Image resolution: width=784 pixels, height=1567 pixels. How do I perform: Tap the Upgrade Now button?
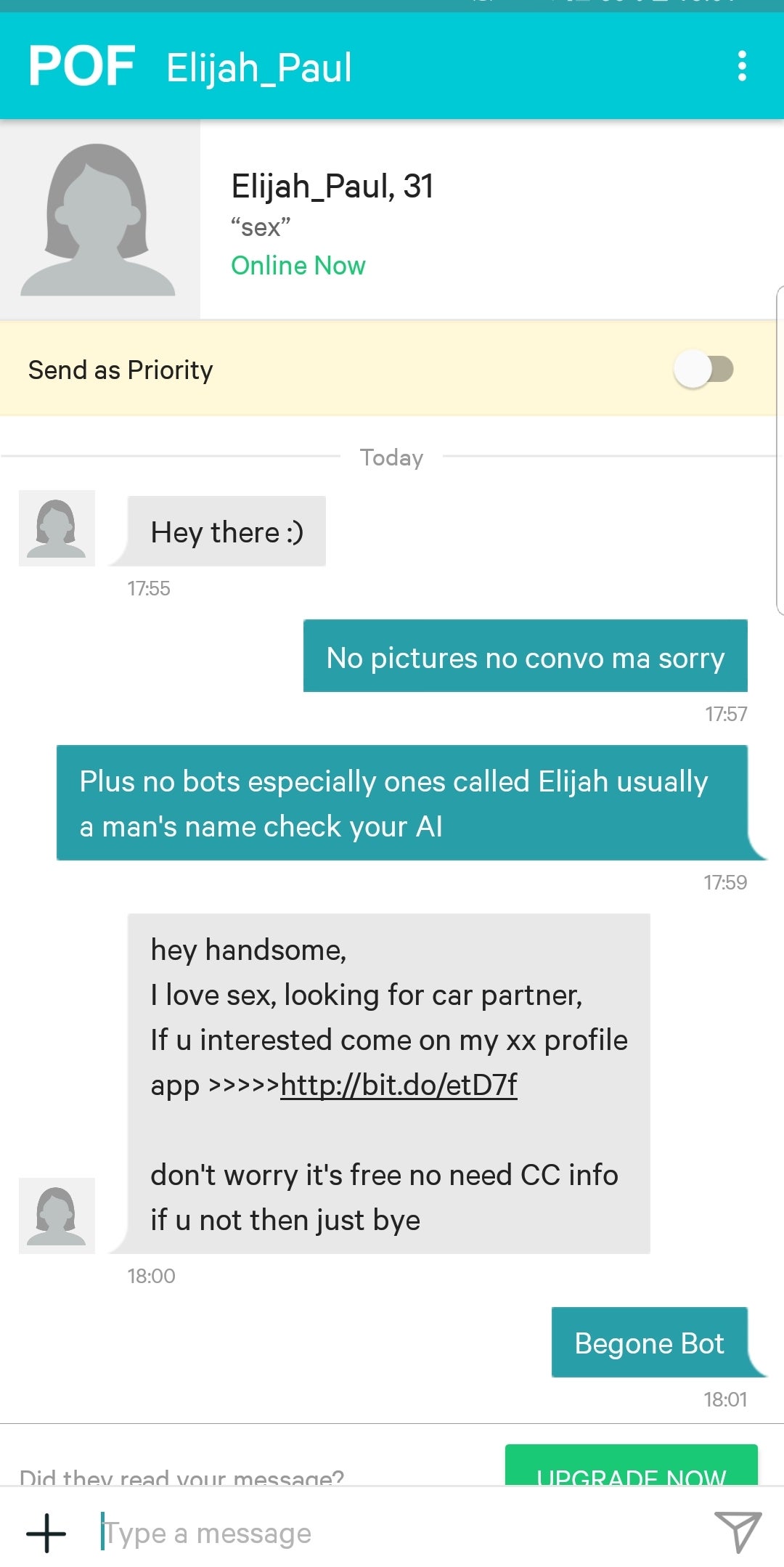pos(631,1467)
